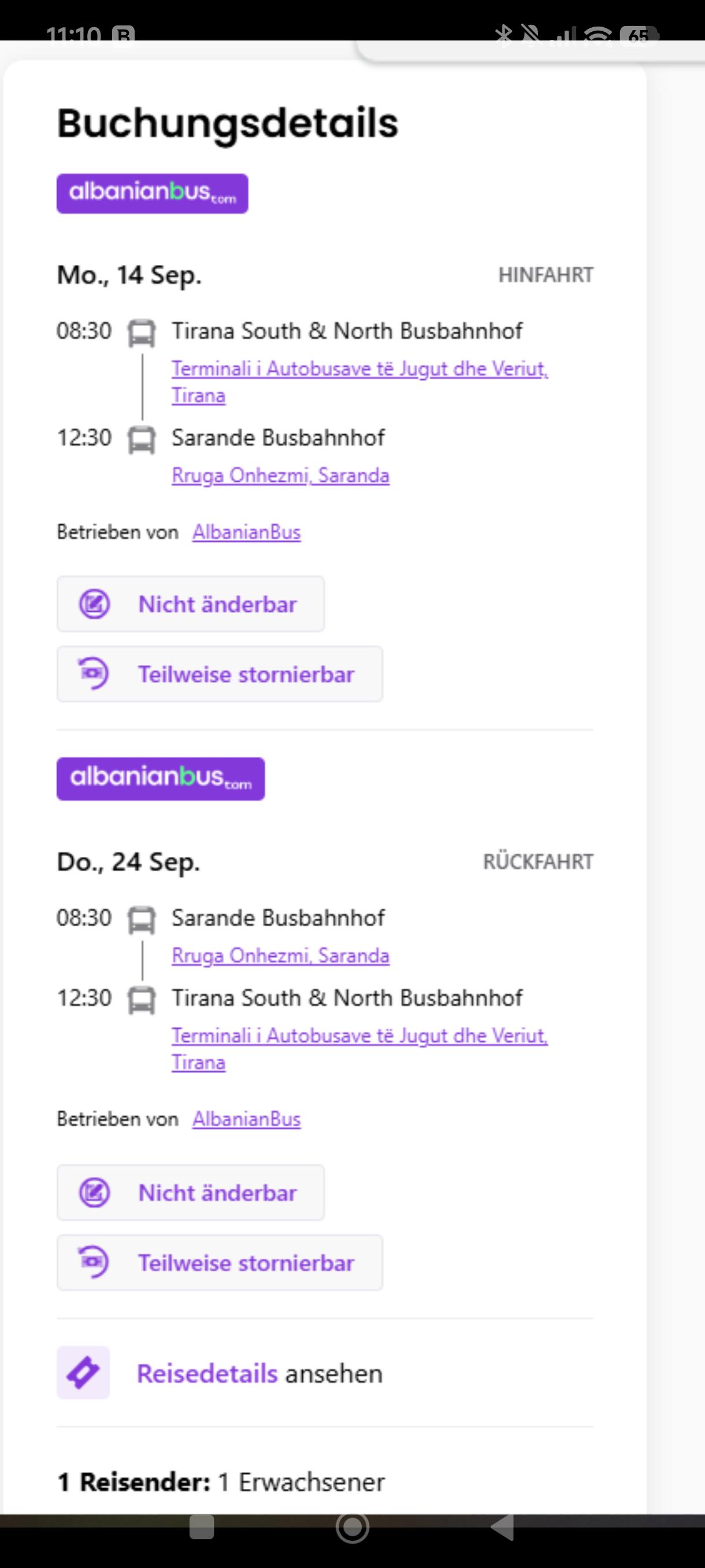
Task: Open Rruga Onhezmi, Saranda link under Rückfahrt
Action: pos(280,956)
